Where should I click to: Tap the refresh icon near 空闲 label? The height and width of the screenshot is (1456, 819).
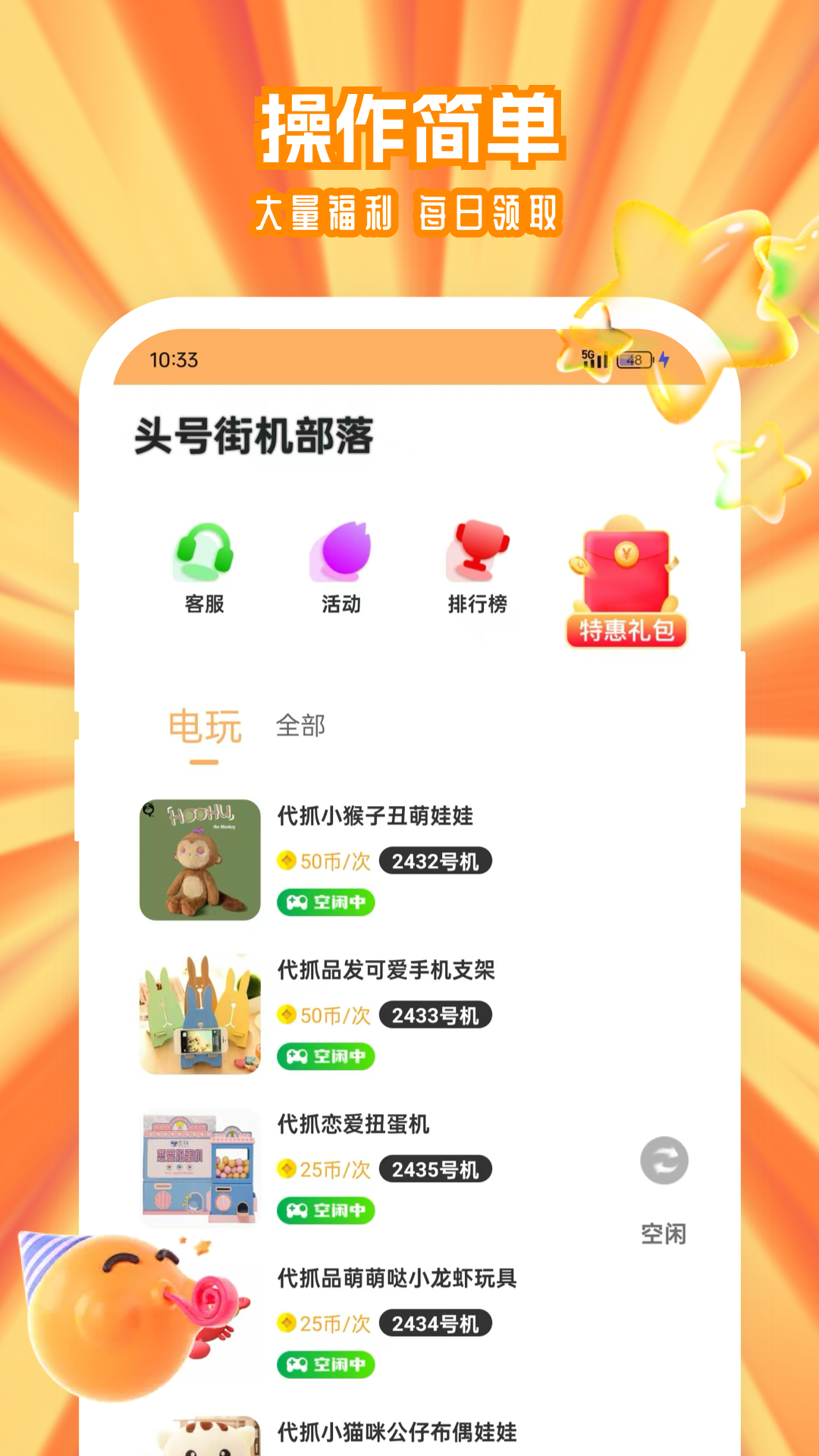pyautogui.click(x=664, y=1160)
